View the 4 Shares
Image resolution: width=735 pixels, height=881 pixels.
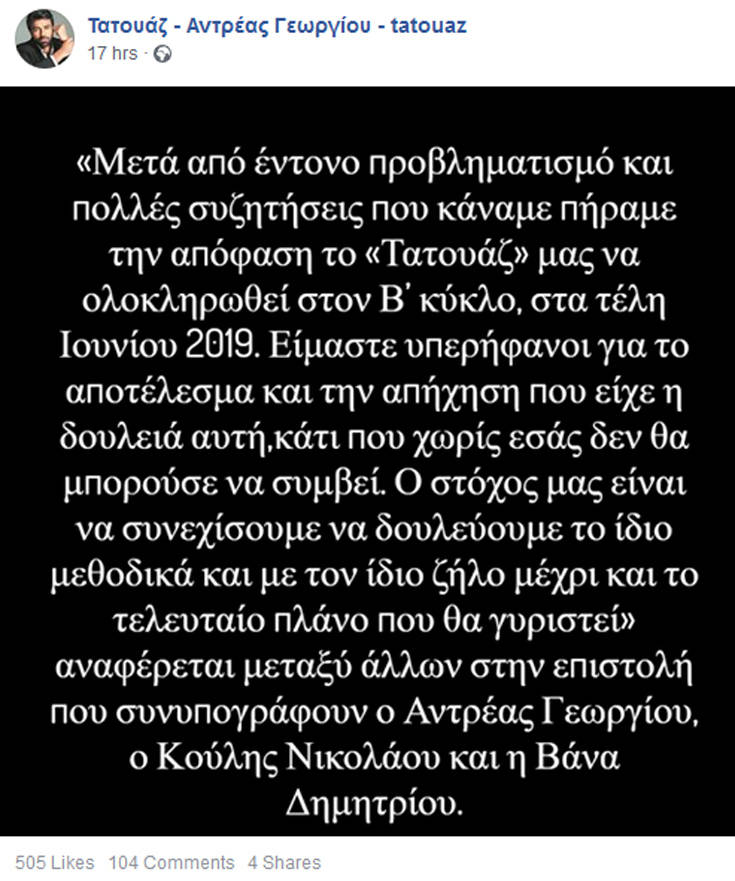pyautogui.click(x=284, y=862)
